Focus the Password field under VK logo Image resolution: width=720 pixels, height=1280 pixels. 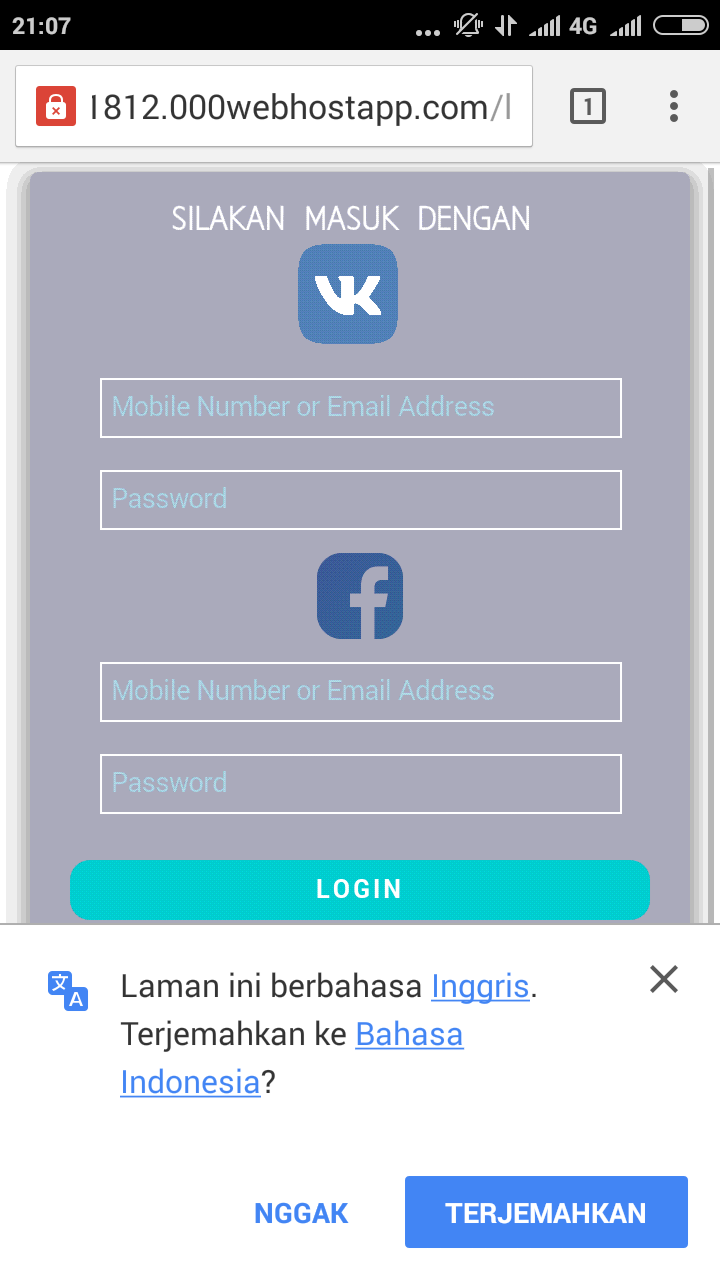[x=361, y=500]
